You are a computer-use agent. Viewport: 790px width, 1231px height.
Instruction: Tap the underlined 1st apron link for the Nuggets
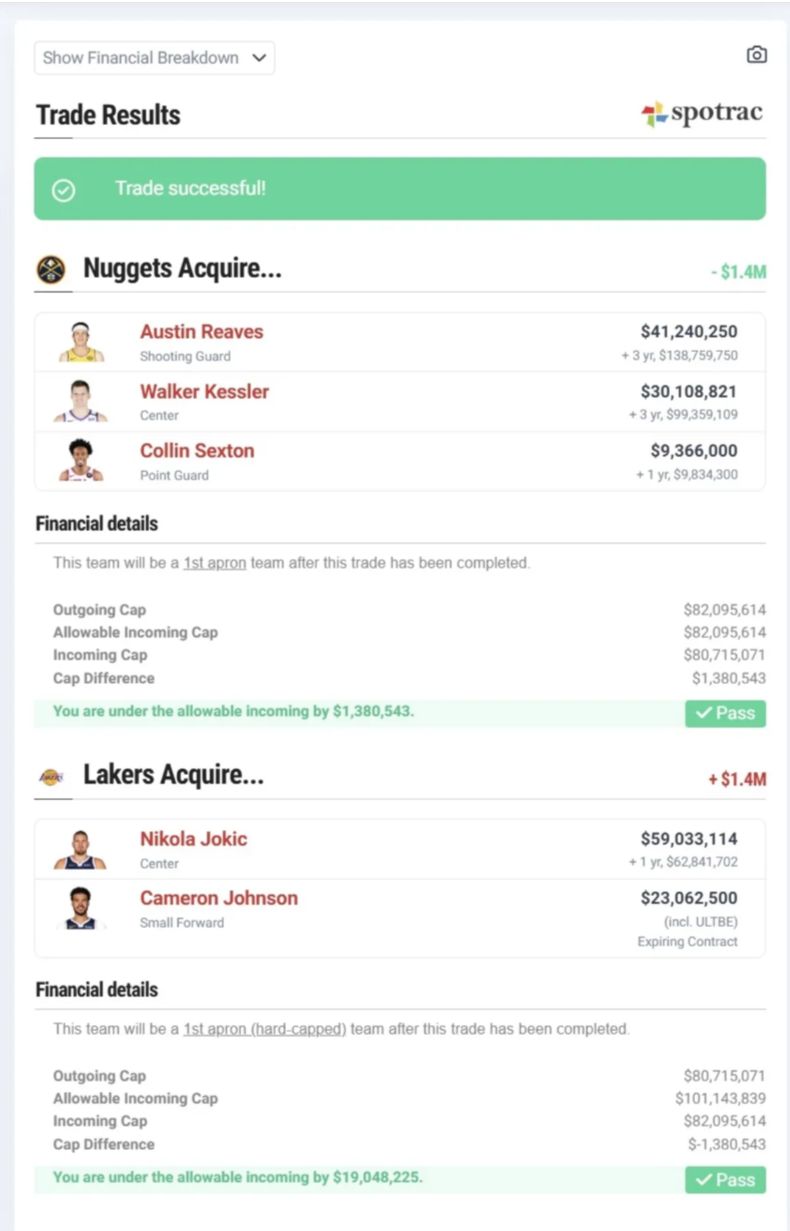point(215,563)
